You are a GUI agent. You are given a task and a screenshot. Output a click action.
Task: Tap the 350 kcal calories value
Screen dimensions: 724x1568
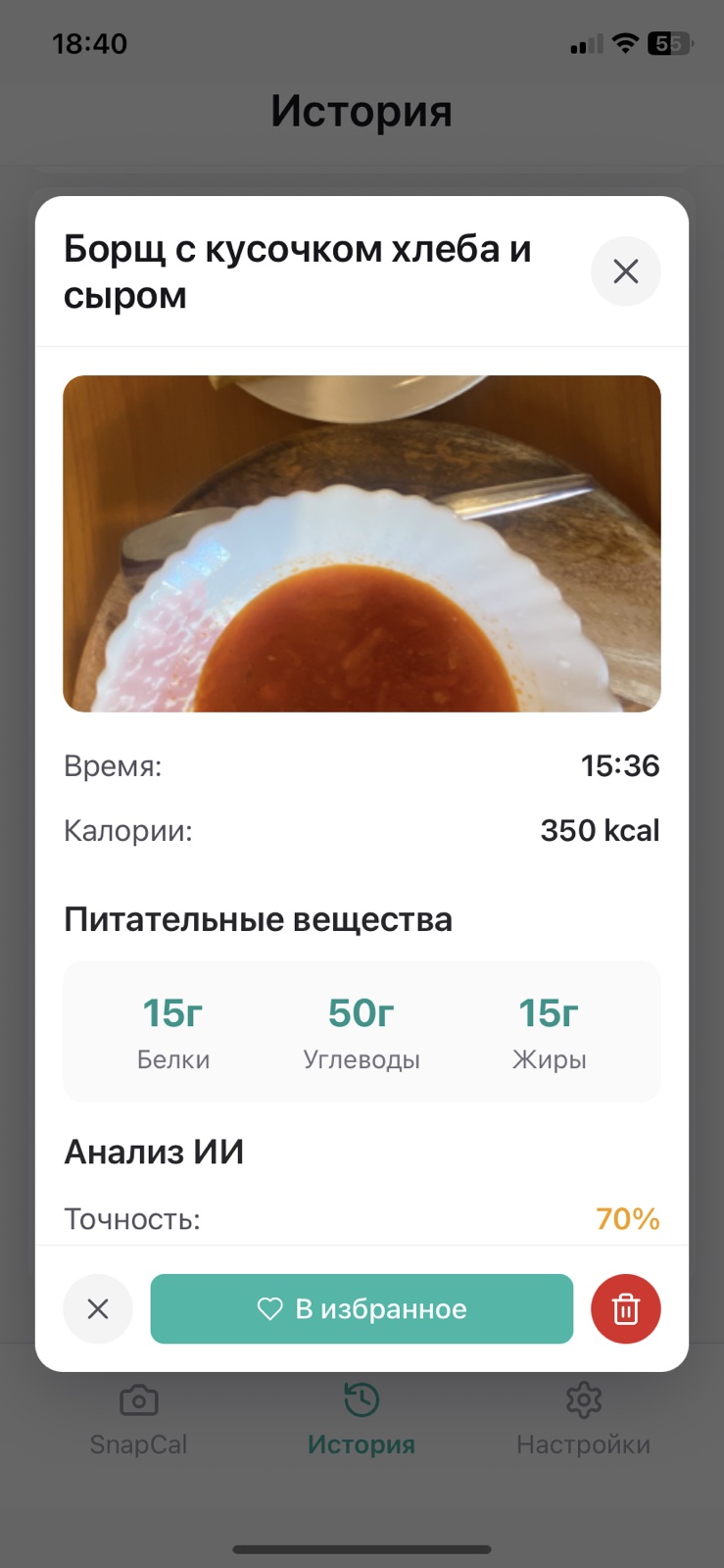[601, 830]
